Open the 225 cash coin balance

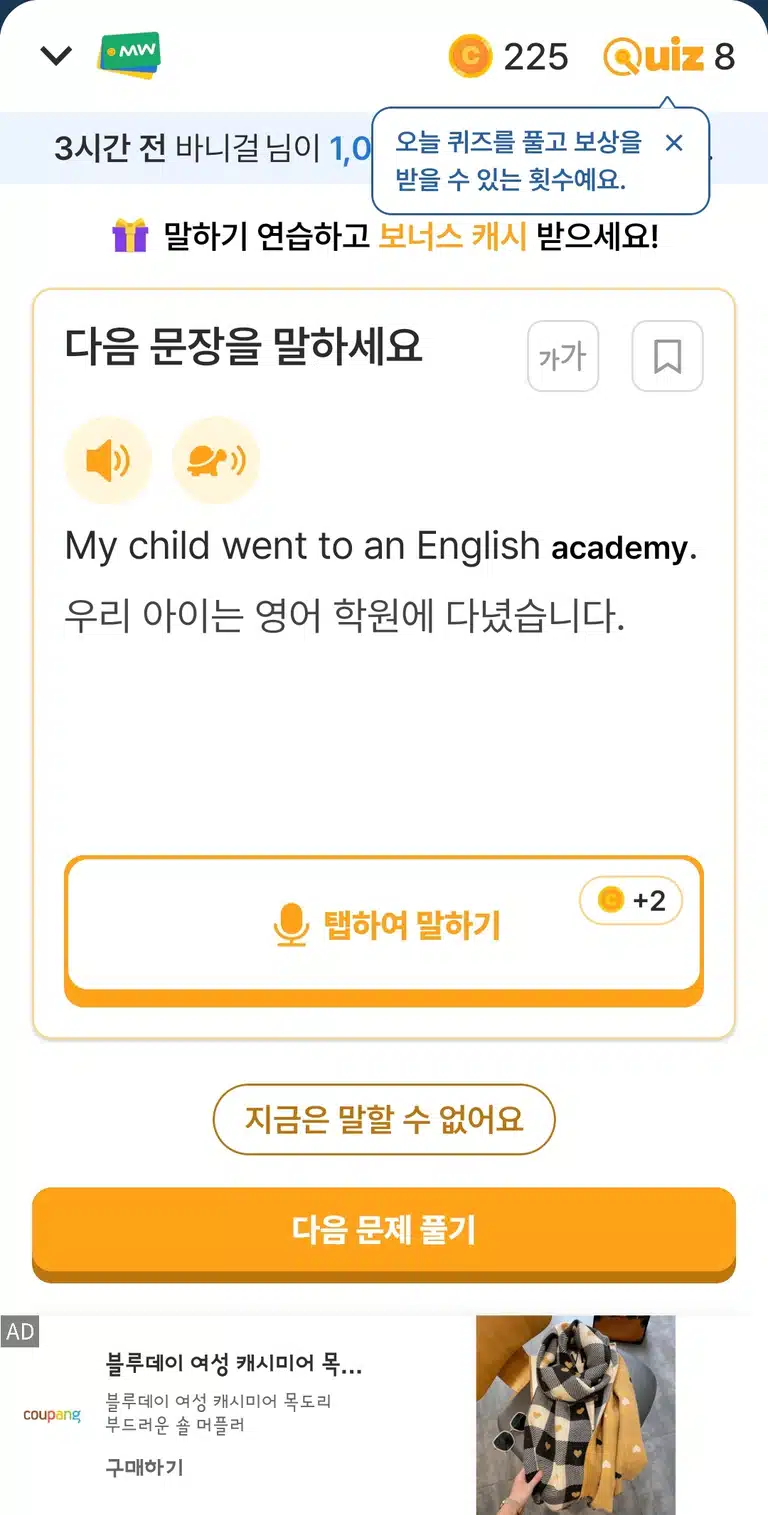[x=509, y=57]
